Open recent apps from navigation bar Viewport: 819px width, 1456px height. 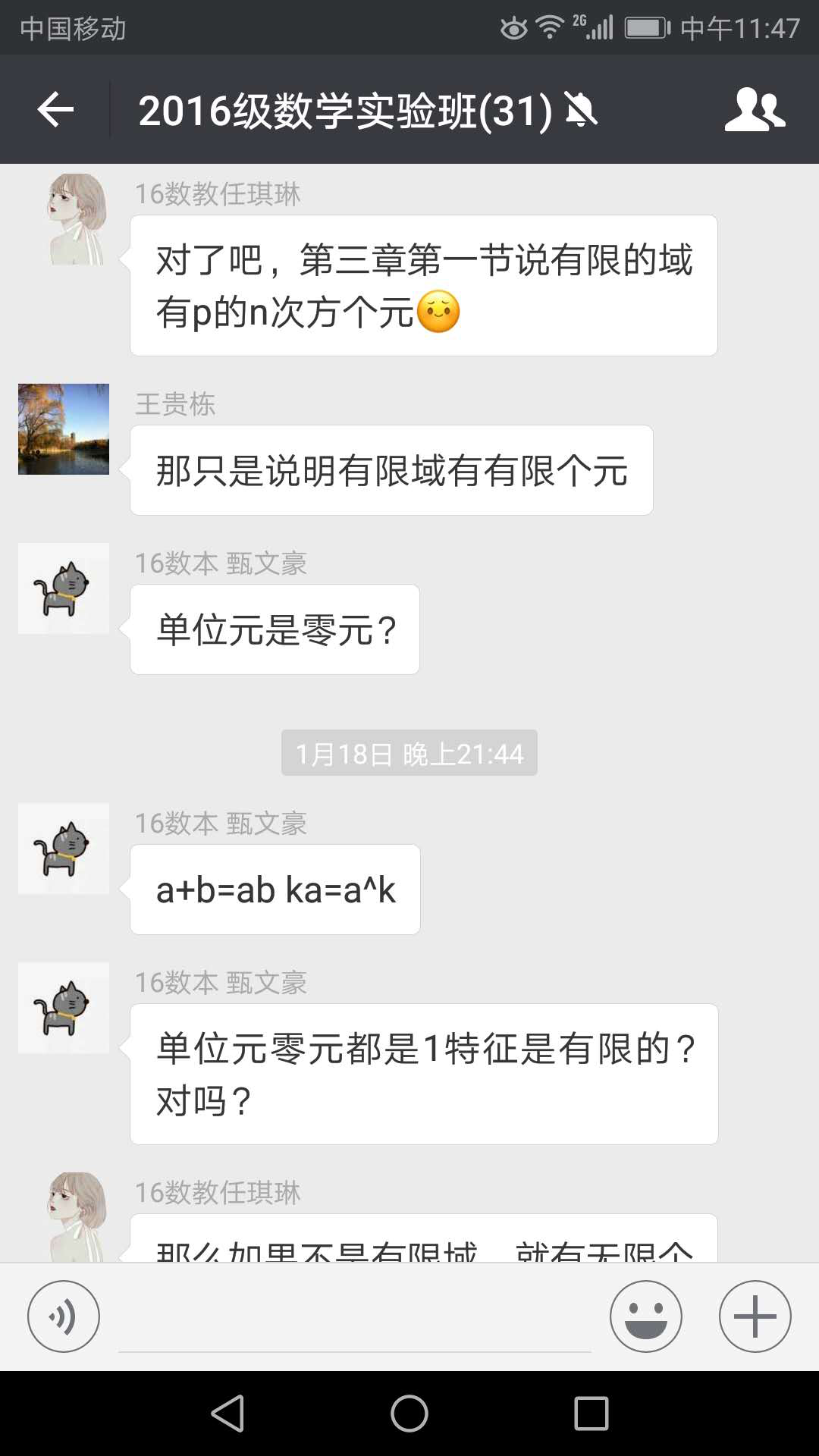(x=591, y=1414)
